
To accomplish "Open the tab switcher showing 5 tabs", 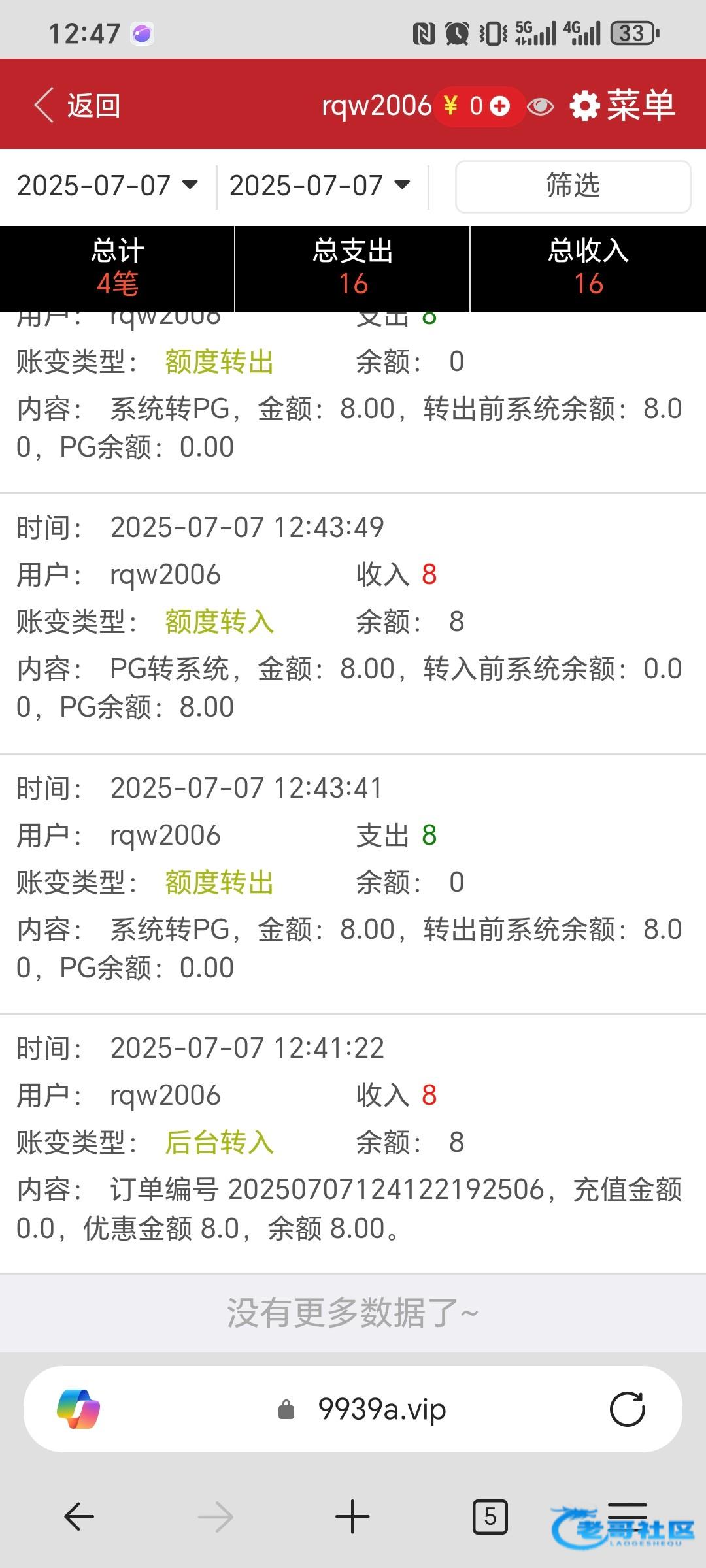I will [490, 1516].
